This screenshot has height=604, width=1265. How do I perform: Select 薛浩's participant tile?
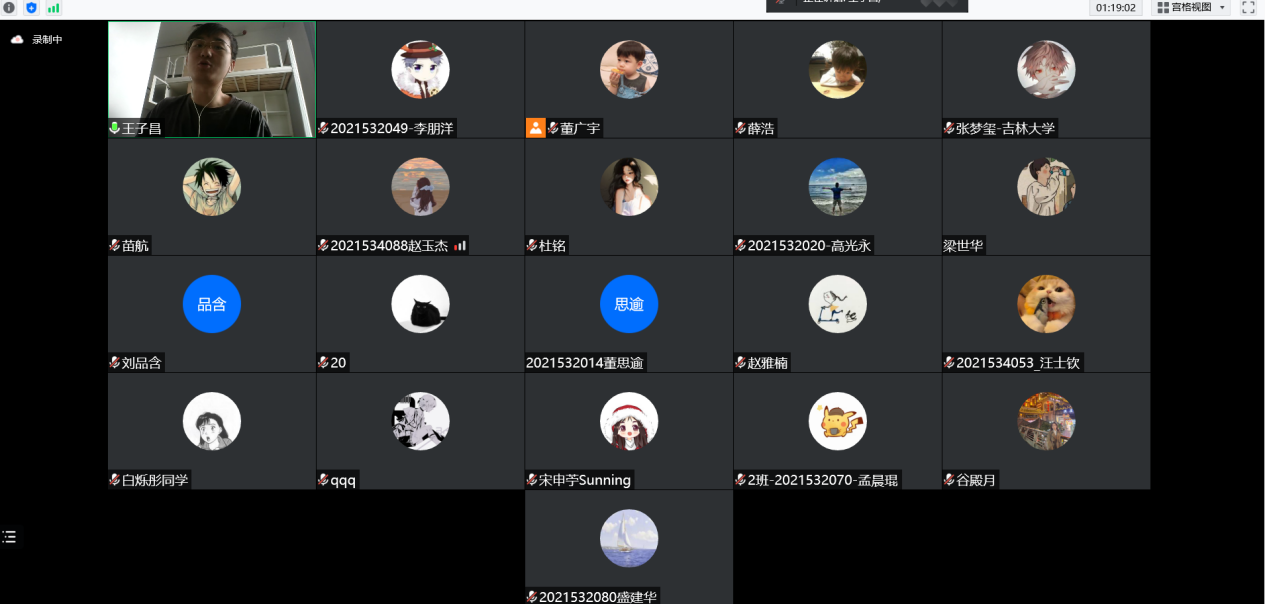coord(837,79)
